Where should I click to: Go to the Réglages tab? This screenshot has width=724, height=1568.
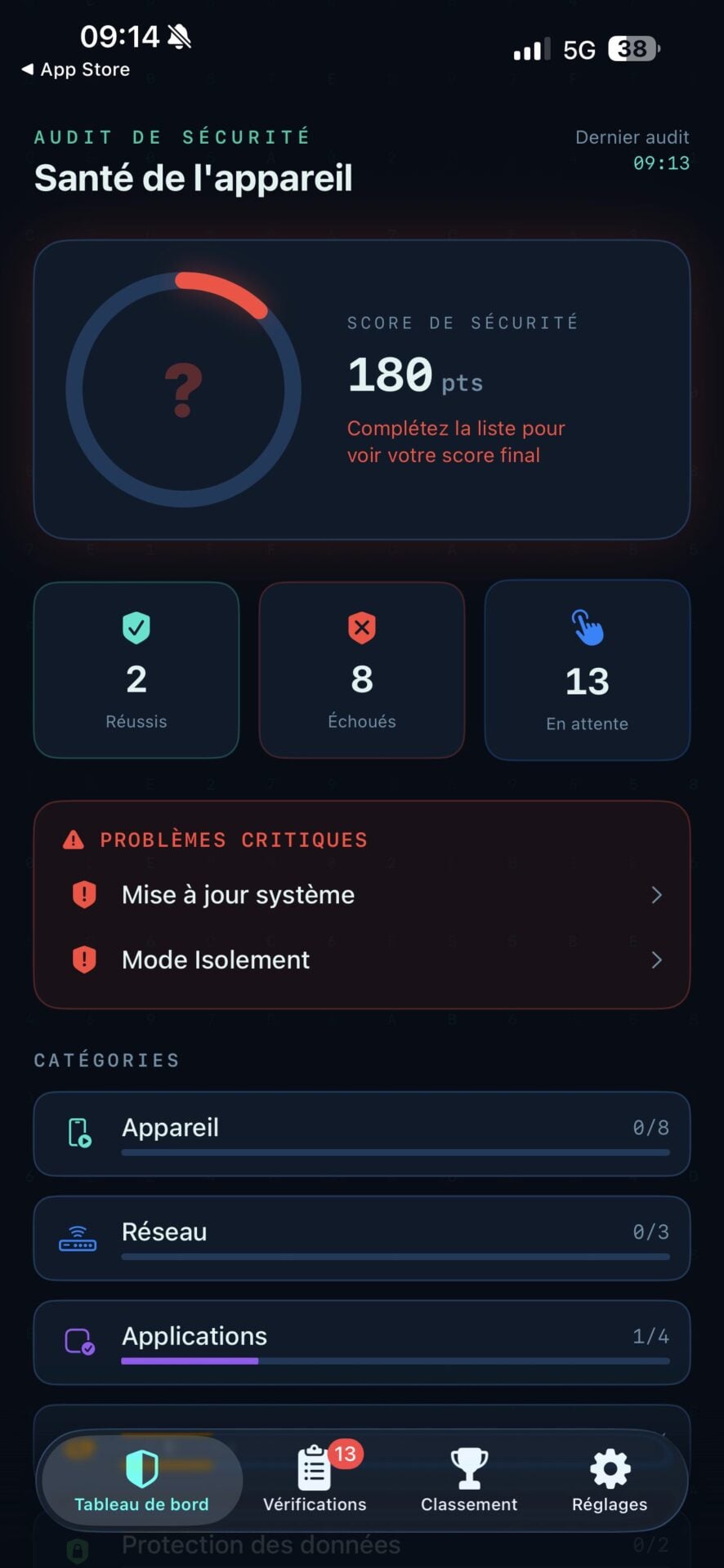click(x=610, y=1479)
